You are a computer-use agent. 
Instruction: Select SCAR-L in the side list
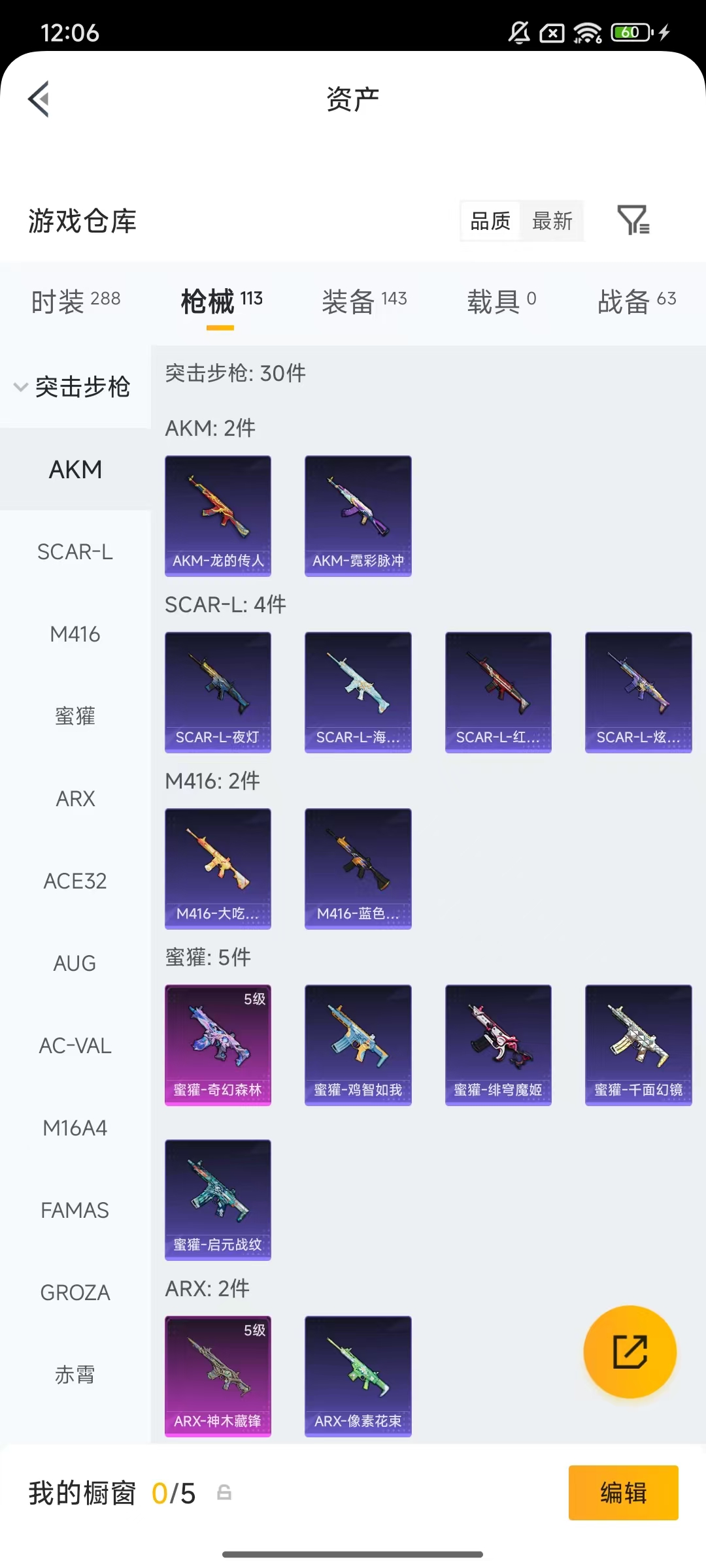75,552
